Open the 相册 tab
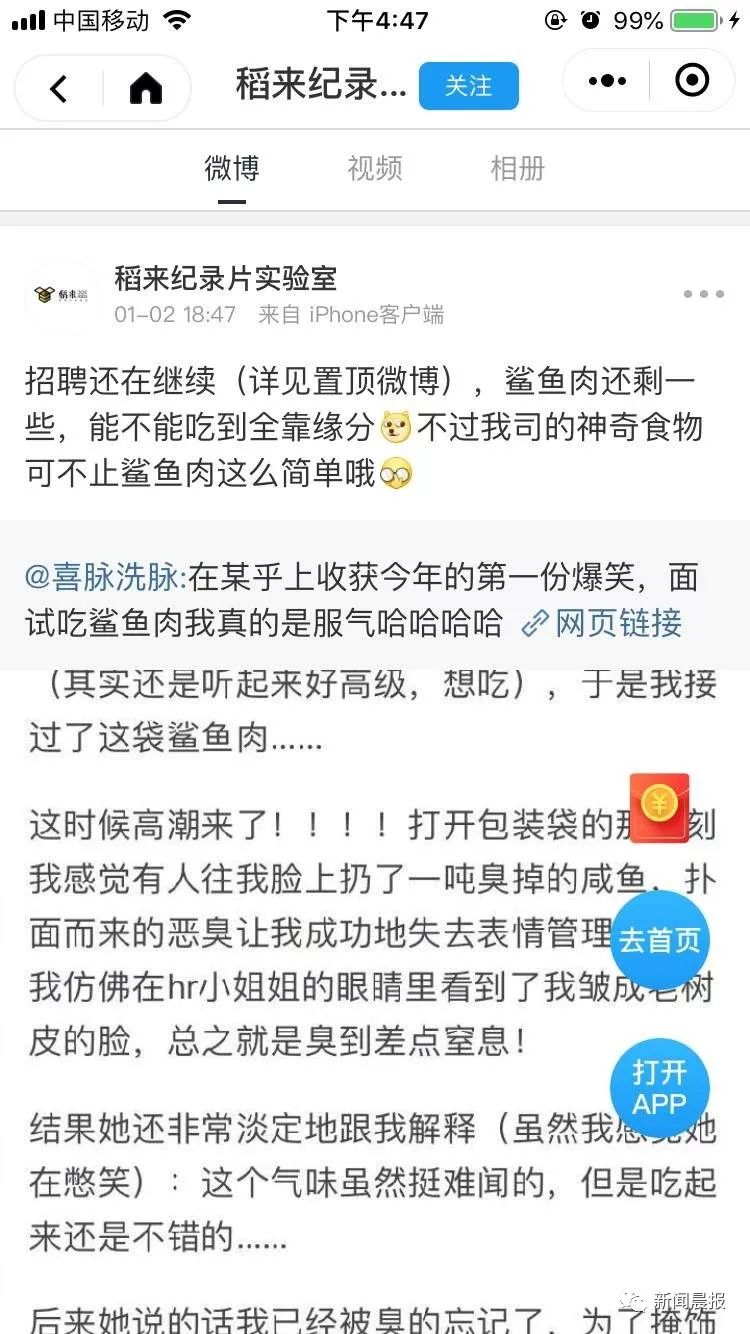Image resolution: width=750 pixels, height=1334 pixels. (517, 168)
